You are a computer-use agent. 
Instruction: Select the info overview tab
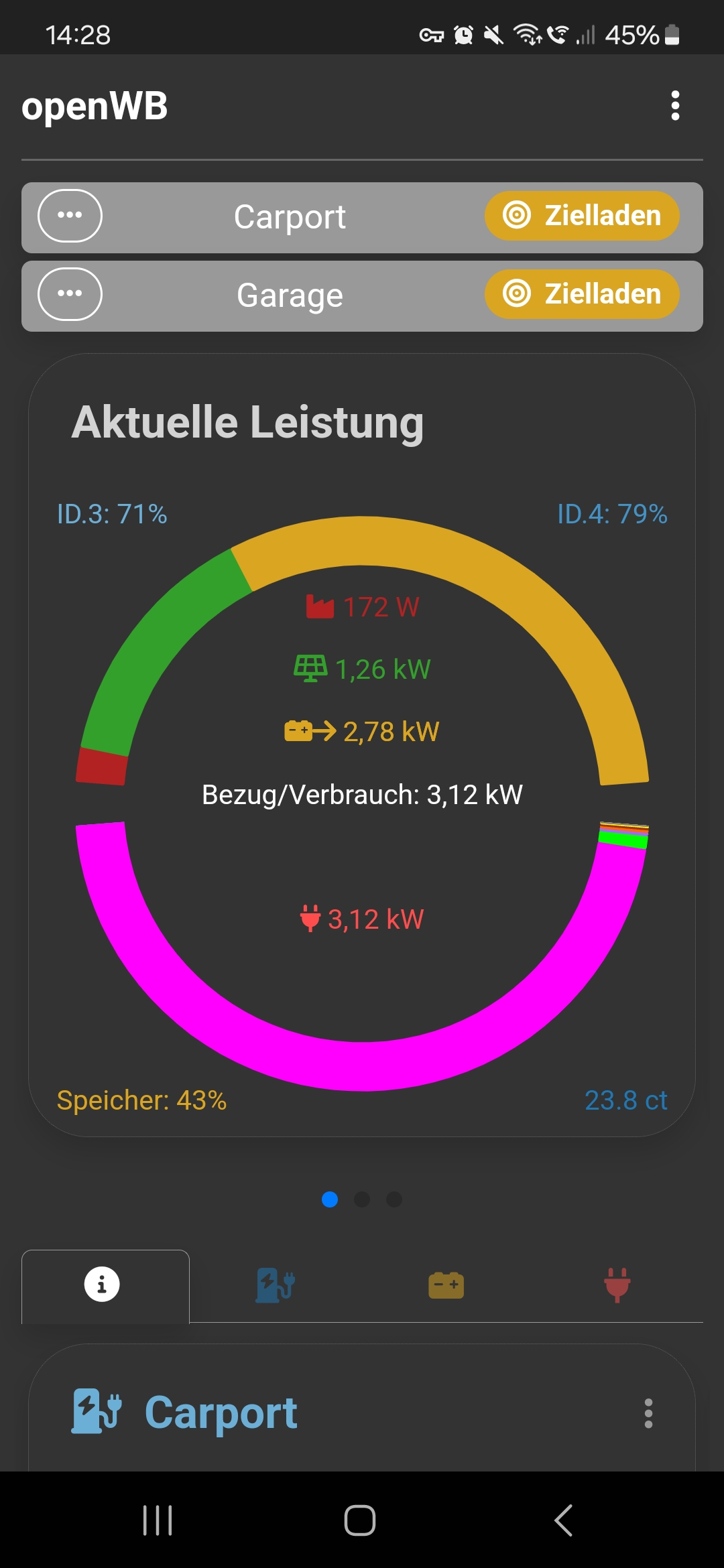102,1285
